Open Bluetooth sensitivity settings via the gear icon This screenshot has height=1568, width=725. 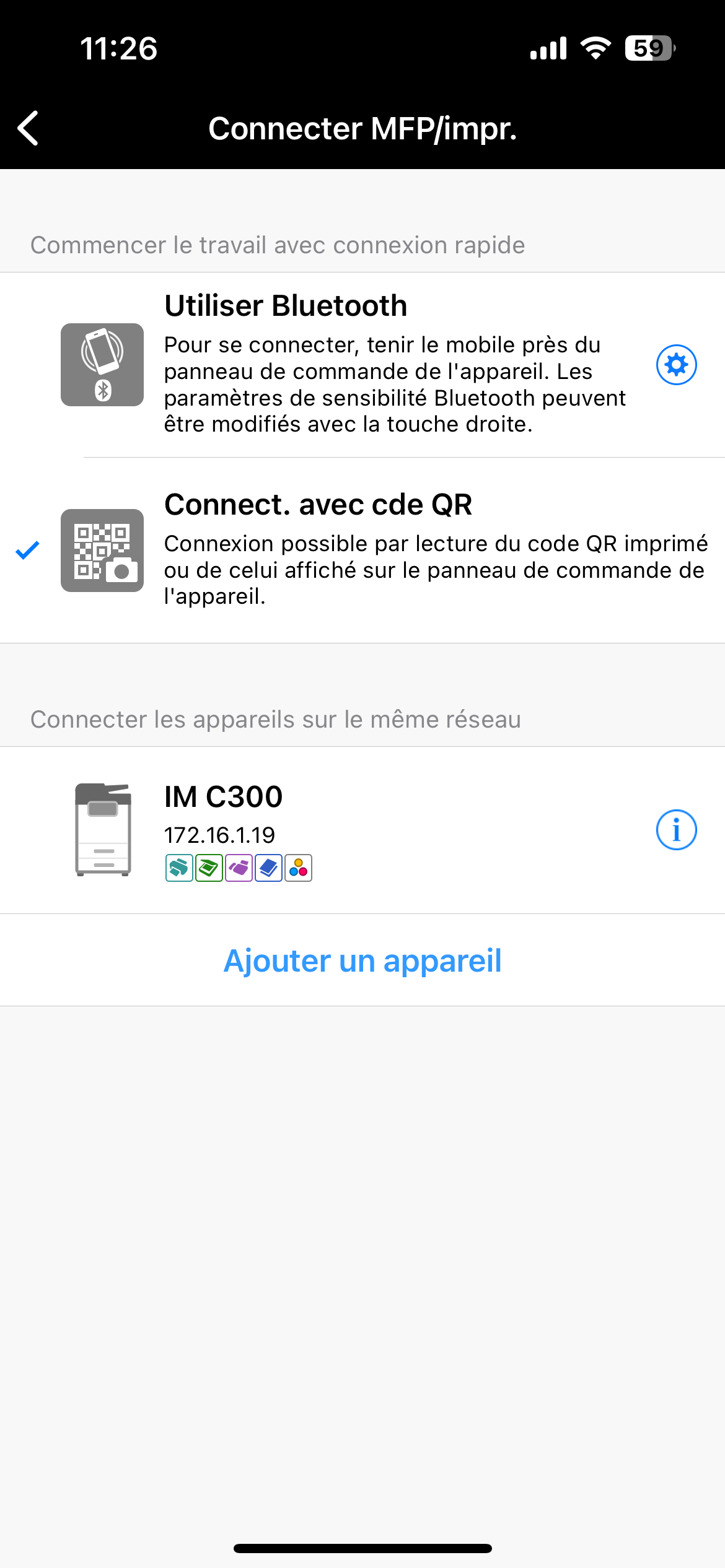[x=675, y=365]
